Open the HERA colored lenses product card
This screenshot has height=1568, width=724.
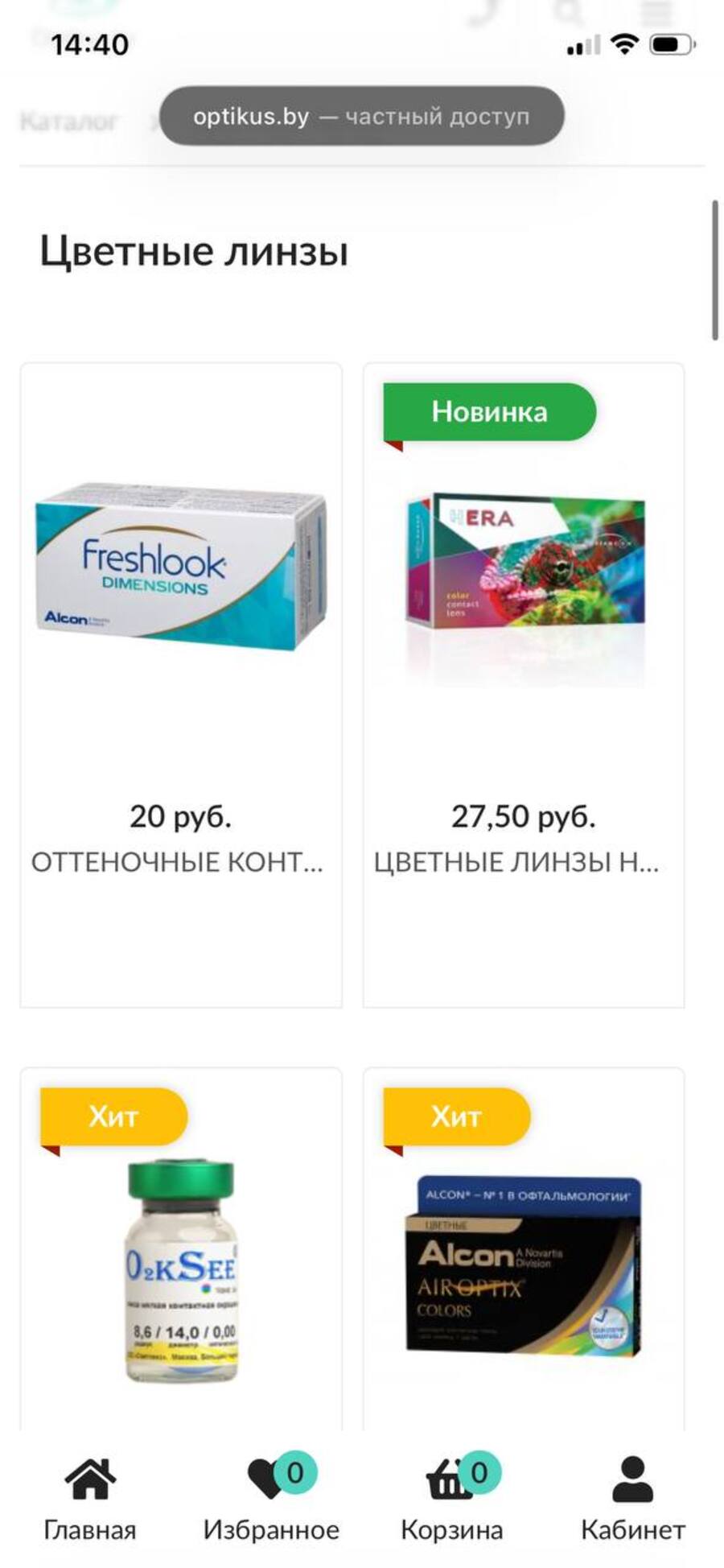pos(524,567)
